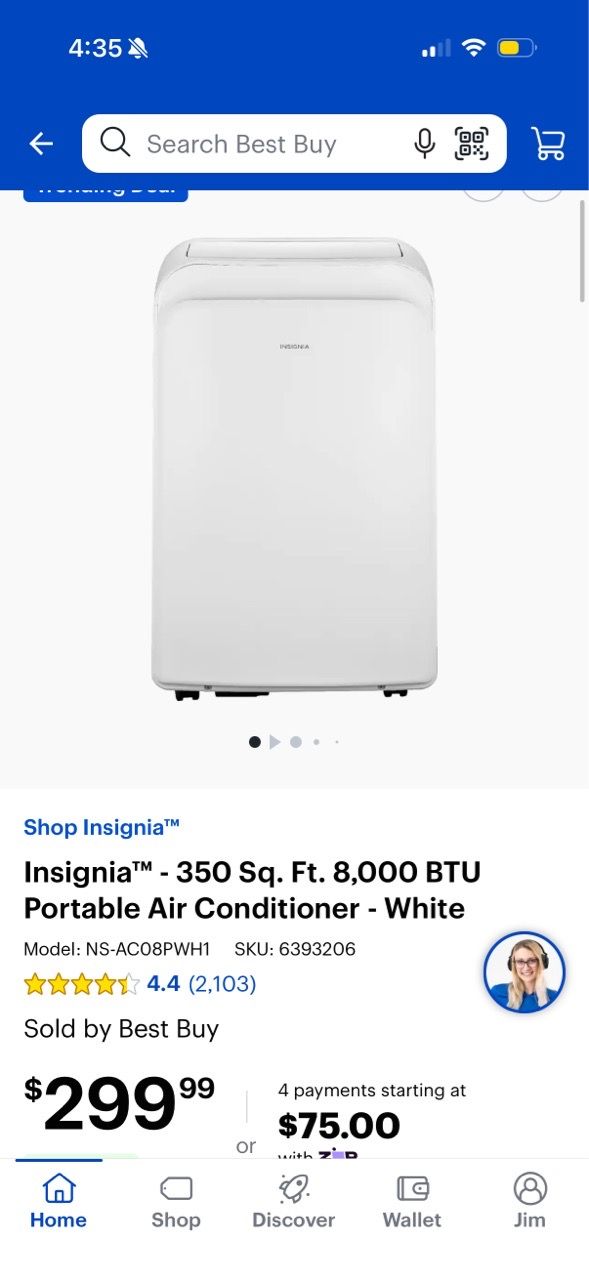589x1280 pixels.
Task: Open the live chat assistant avatar
Action: click(525, 972)
